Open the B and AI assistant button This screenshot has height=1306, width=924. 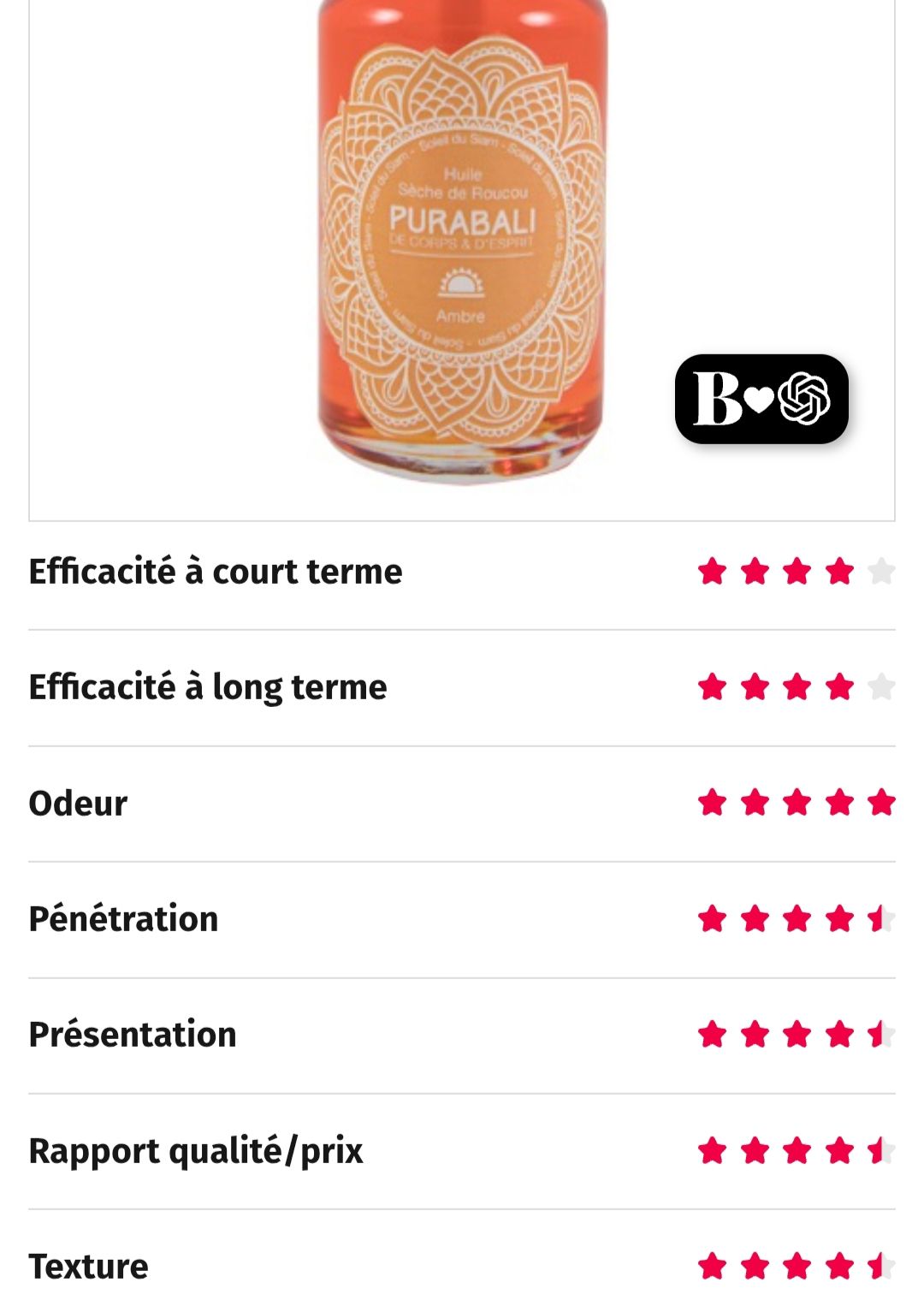coord(761,399)
